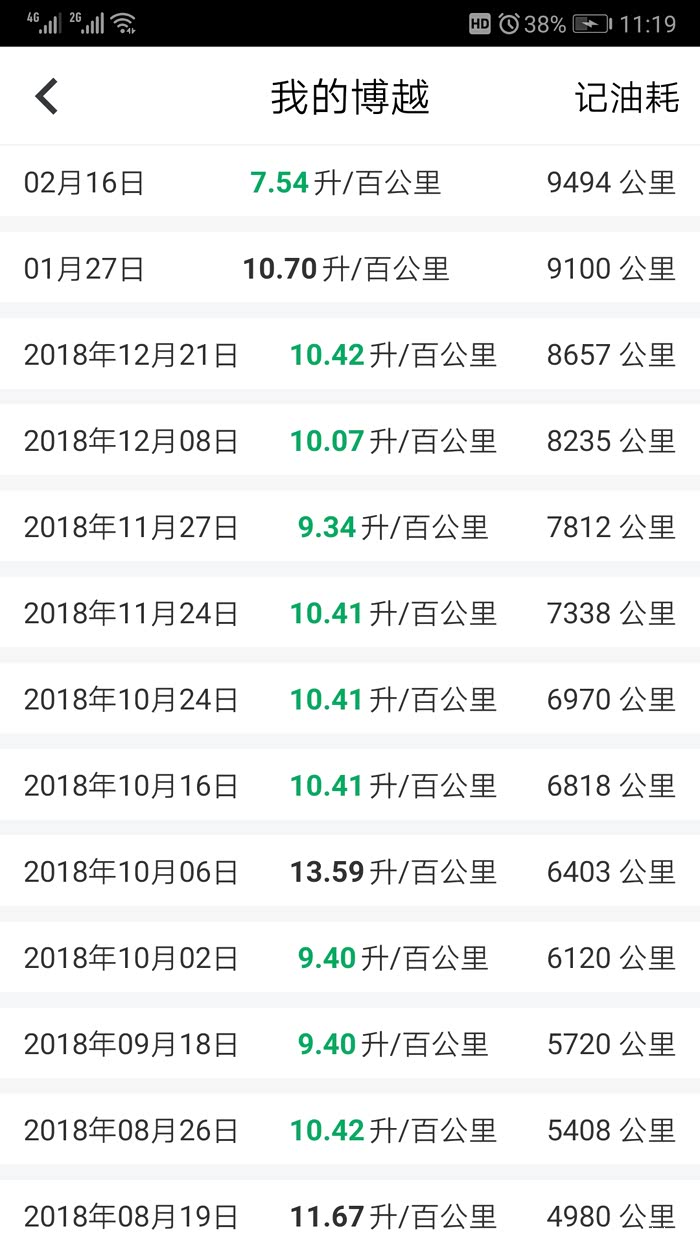
Task: Select the 2018年10月16日 record
Action: click(x=350, y=786)
